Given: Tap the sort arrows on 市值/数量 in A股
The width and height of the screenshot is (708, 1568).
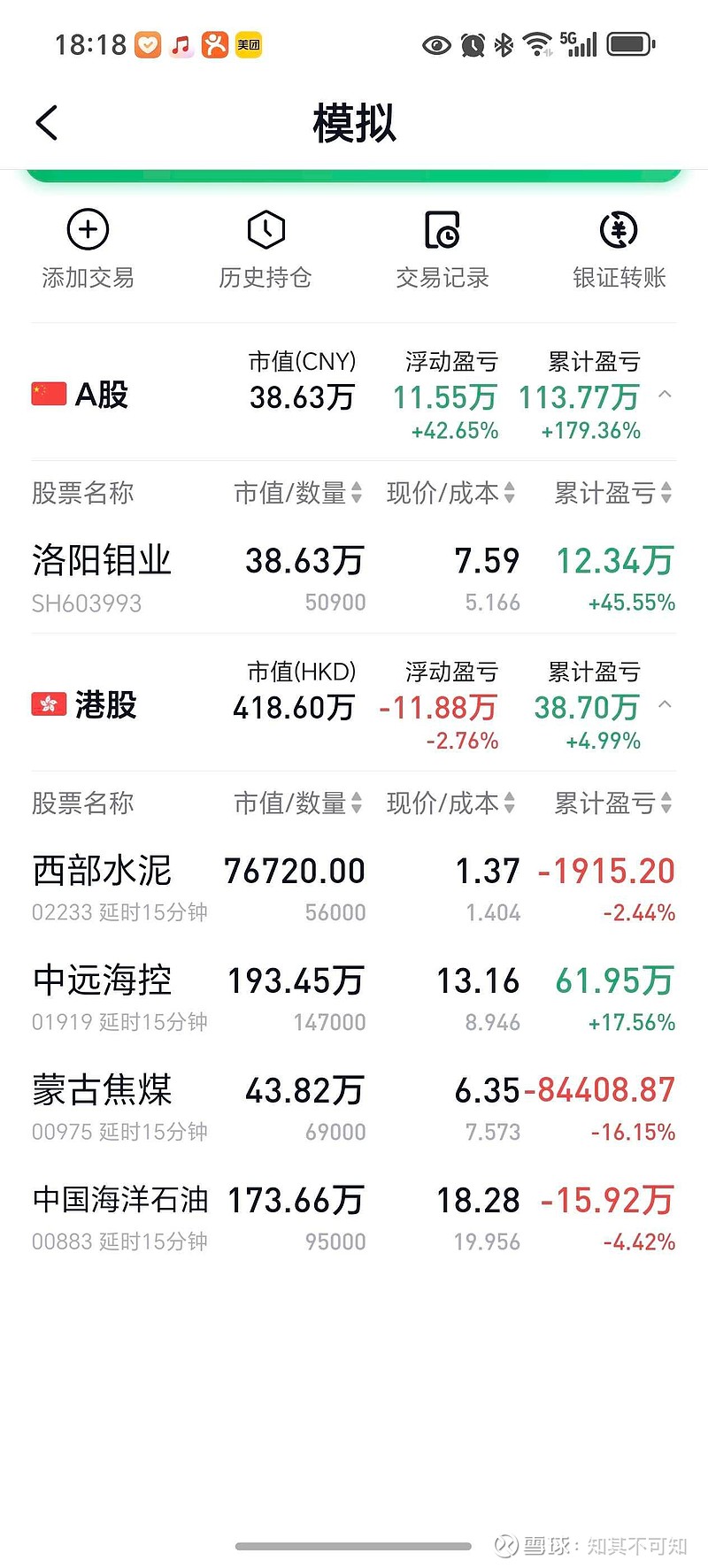Looking at the screenshot, I should point(357,494).
